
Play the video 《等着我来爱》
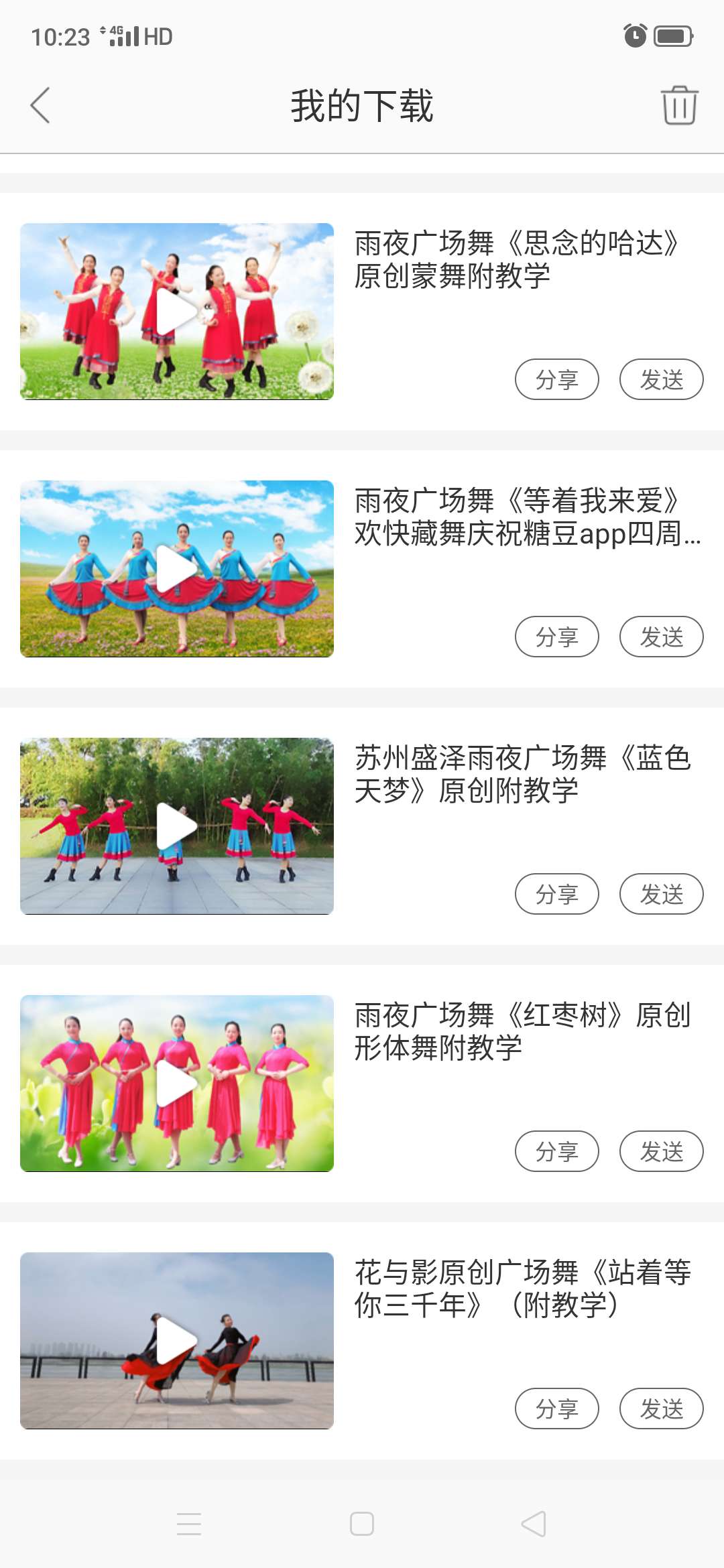click(176, 569)
